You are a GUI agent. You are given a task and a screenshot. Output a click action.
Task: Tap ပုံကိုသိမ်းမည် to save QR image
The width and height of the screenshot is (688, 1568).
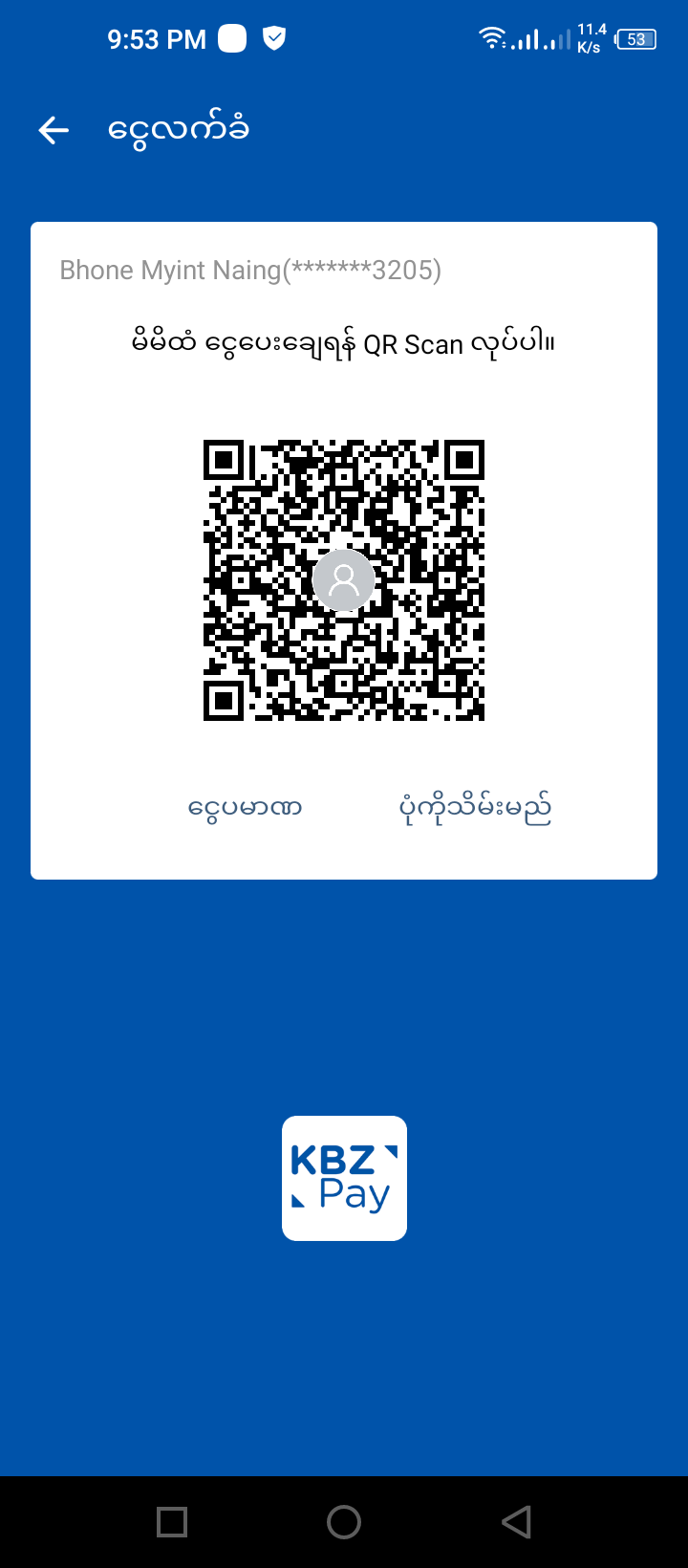[x=475, y=808]
